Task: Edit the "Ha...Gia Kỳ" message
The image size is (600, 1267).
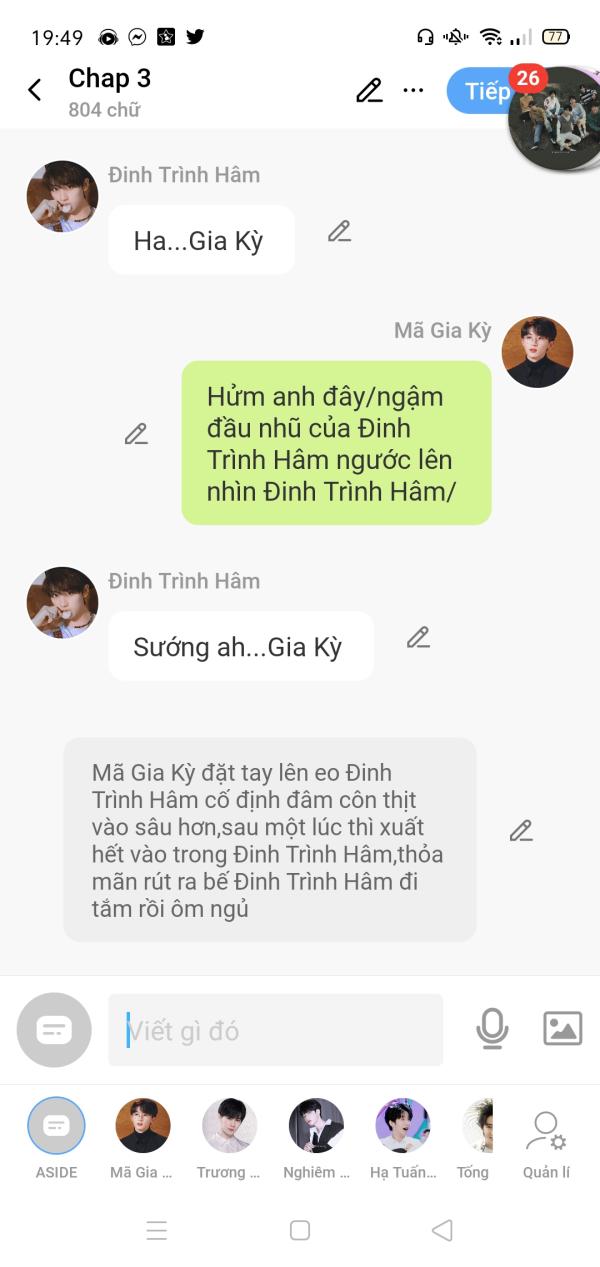Action: 339,232
